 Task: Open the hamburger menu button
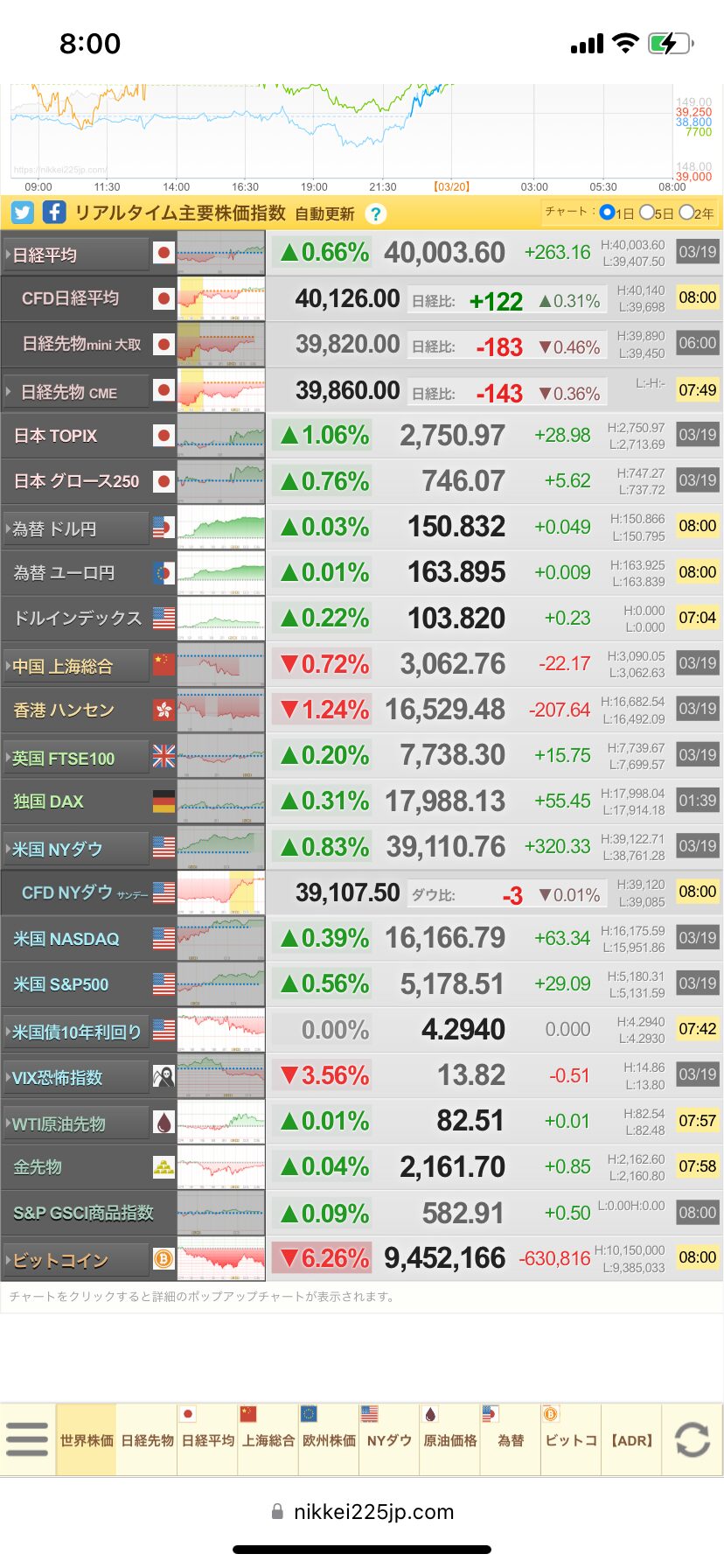27,1438
